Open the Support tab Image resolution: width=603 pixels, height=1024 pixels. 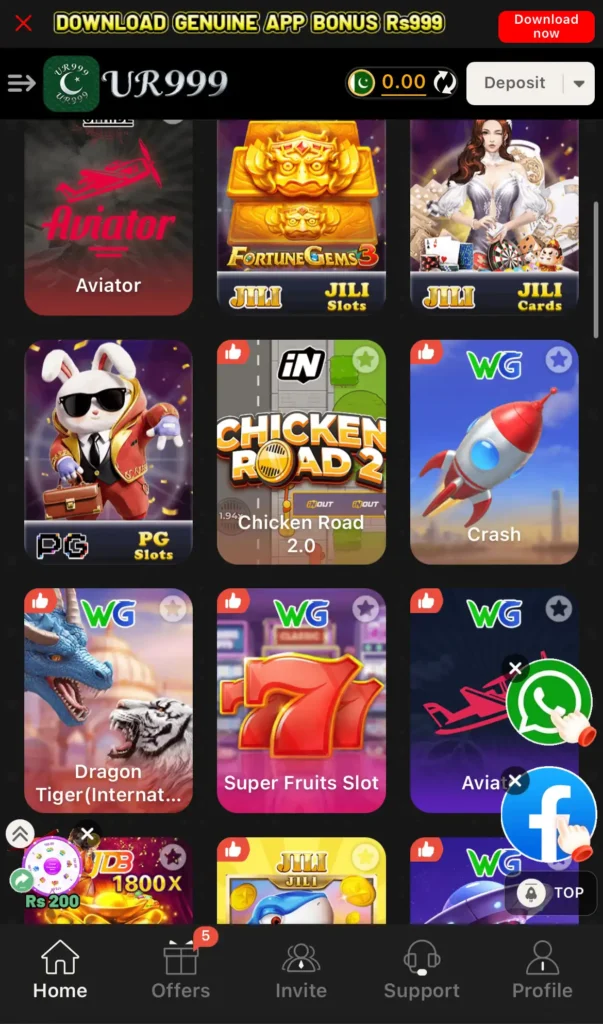(x=421, y=970)
